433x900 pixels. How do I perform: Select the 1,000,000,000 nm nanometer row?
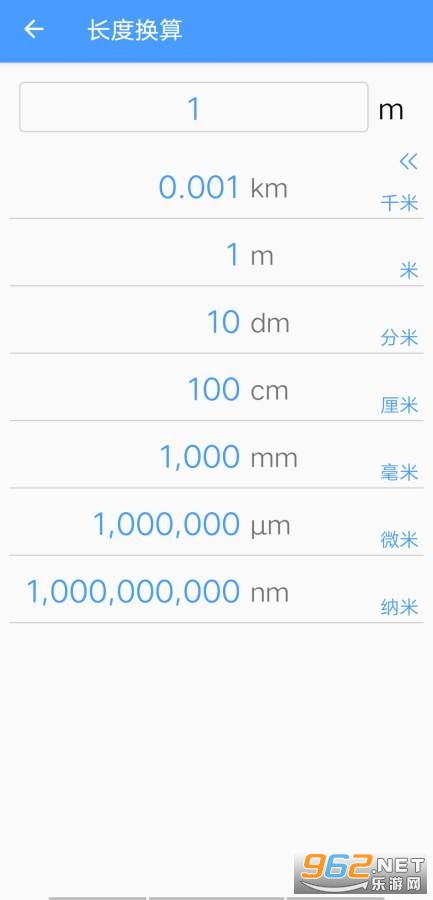[x=216, y=589]
